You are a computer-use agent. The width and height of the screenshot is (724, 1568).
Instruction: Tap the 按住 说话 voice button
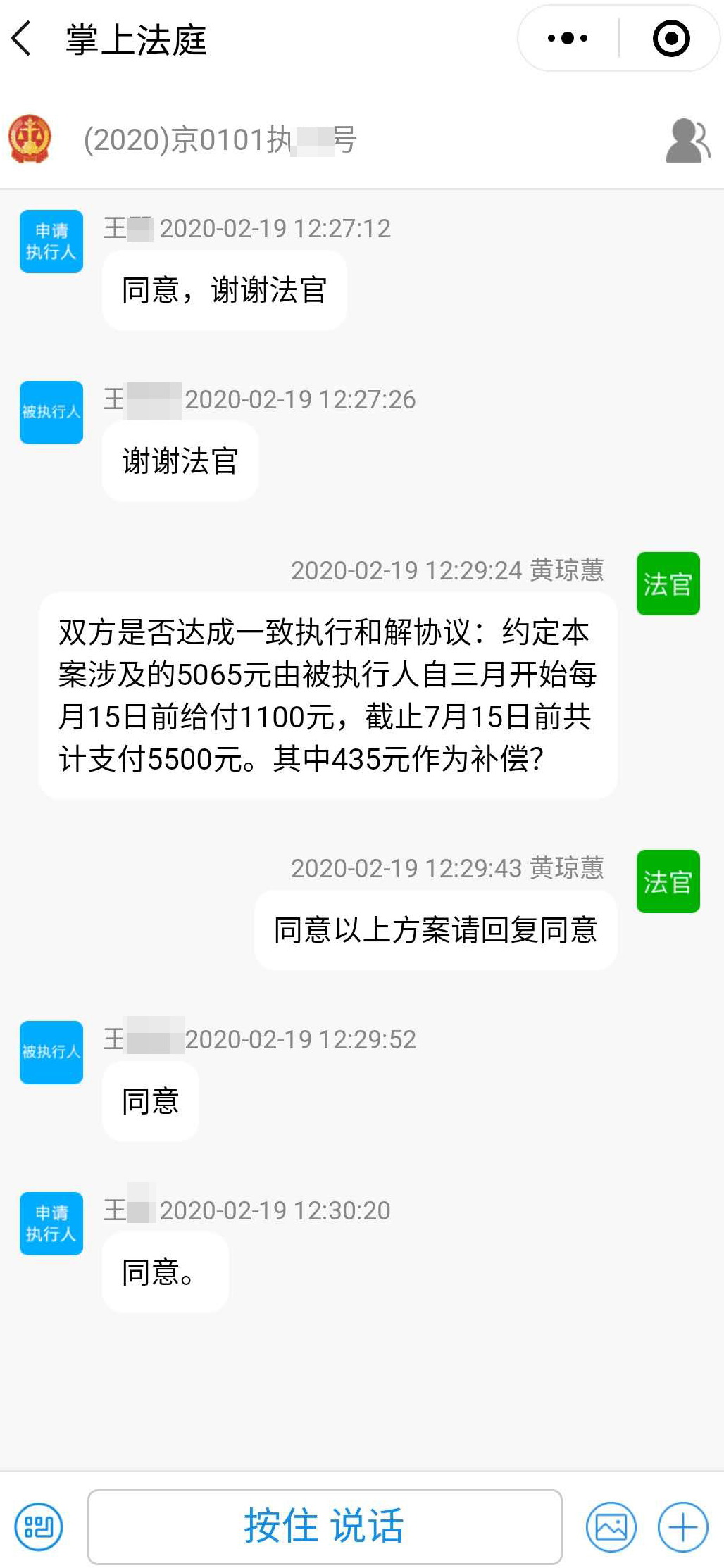coord(325,1526)
